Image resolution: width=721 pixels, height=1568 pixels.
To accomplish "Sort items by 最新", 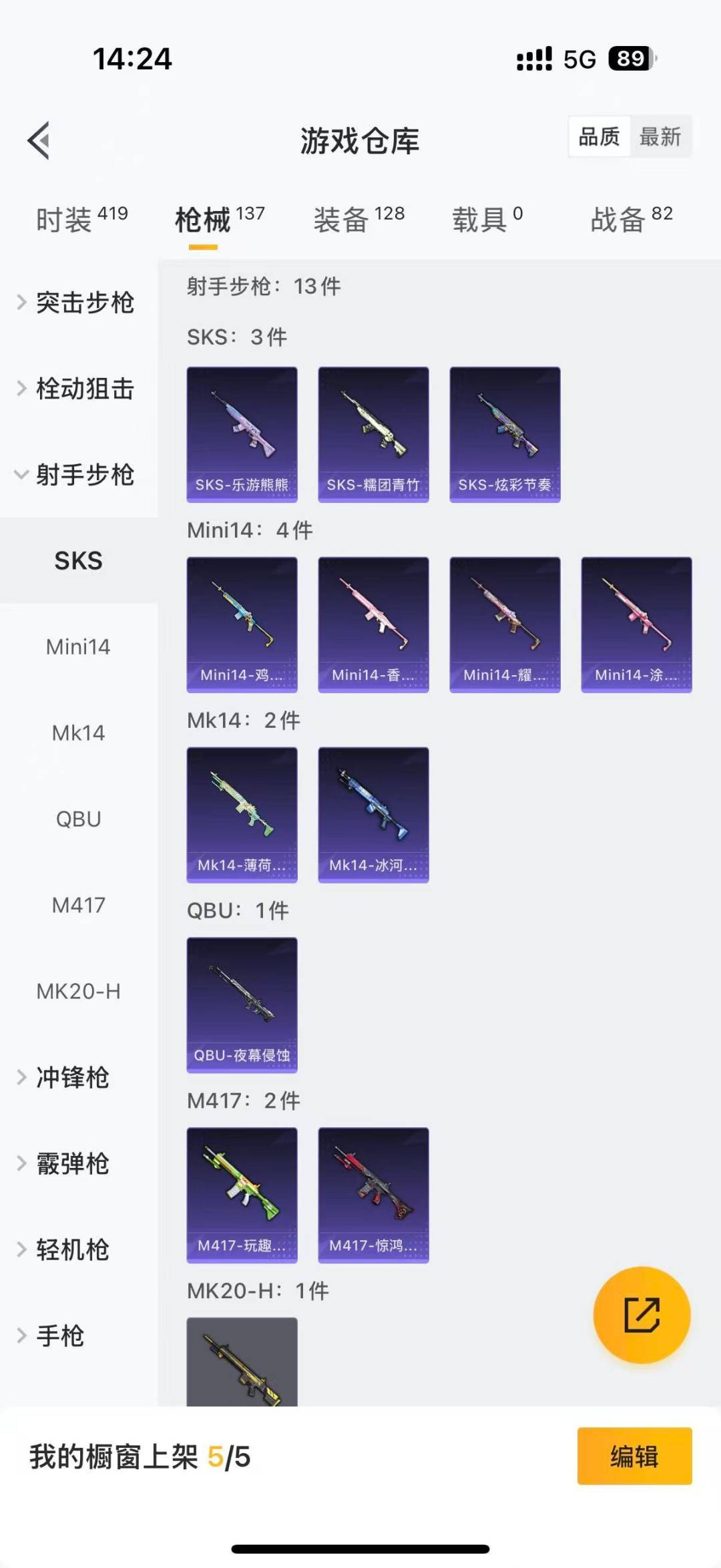I will click(x=660, y=137).
